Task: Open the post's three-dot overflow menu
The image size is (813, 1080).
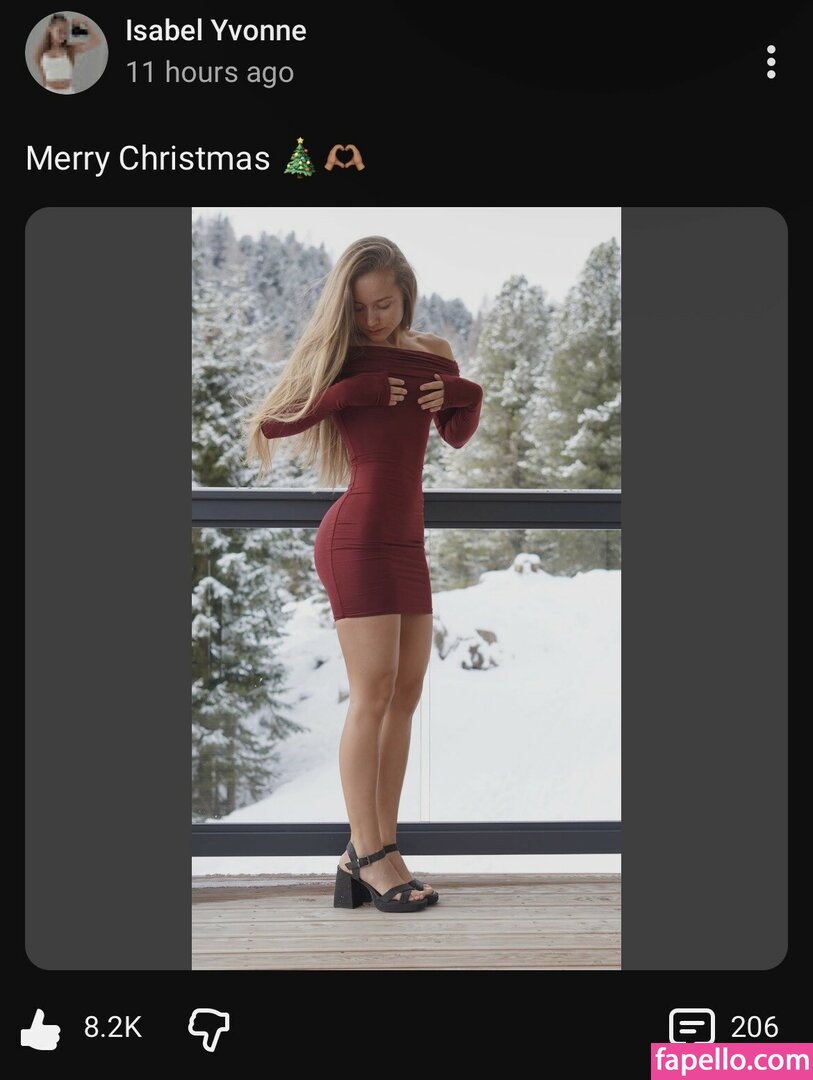Action: pyautogui.click(x=770, y=62)
